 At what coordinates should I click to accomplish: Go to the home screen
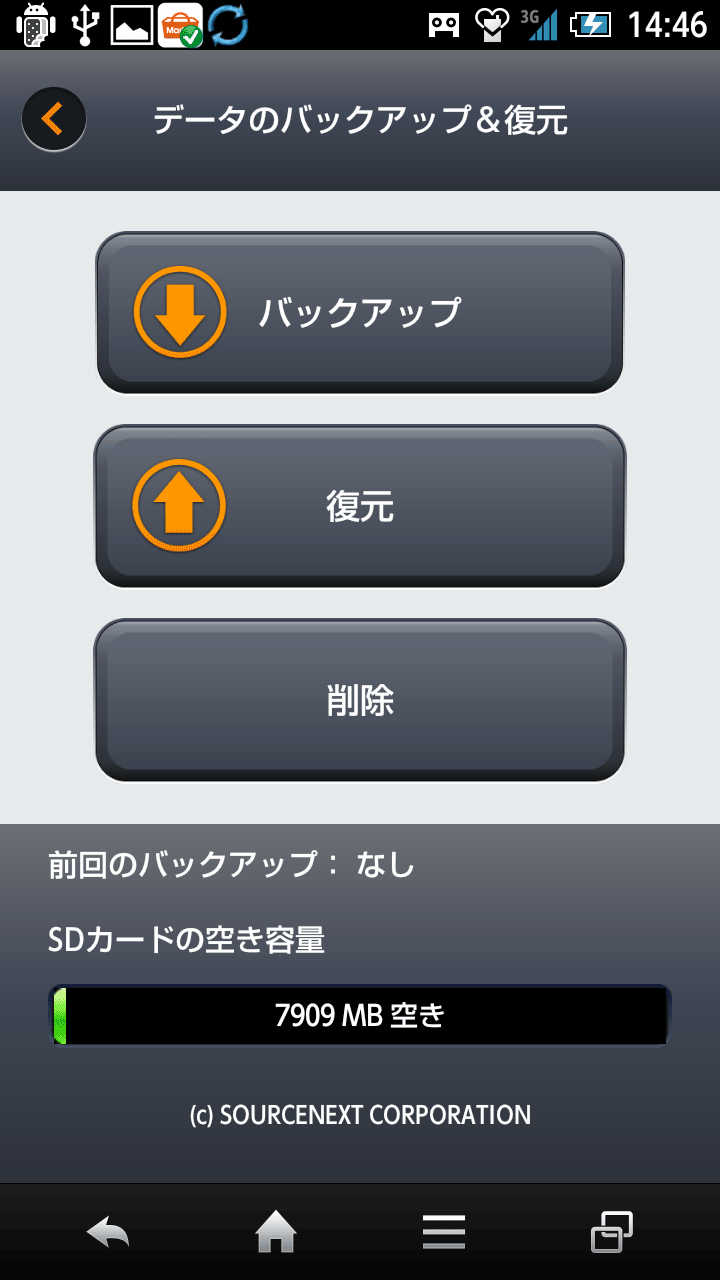coord(276,1232)
